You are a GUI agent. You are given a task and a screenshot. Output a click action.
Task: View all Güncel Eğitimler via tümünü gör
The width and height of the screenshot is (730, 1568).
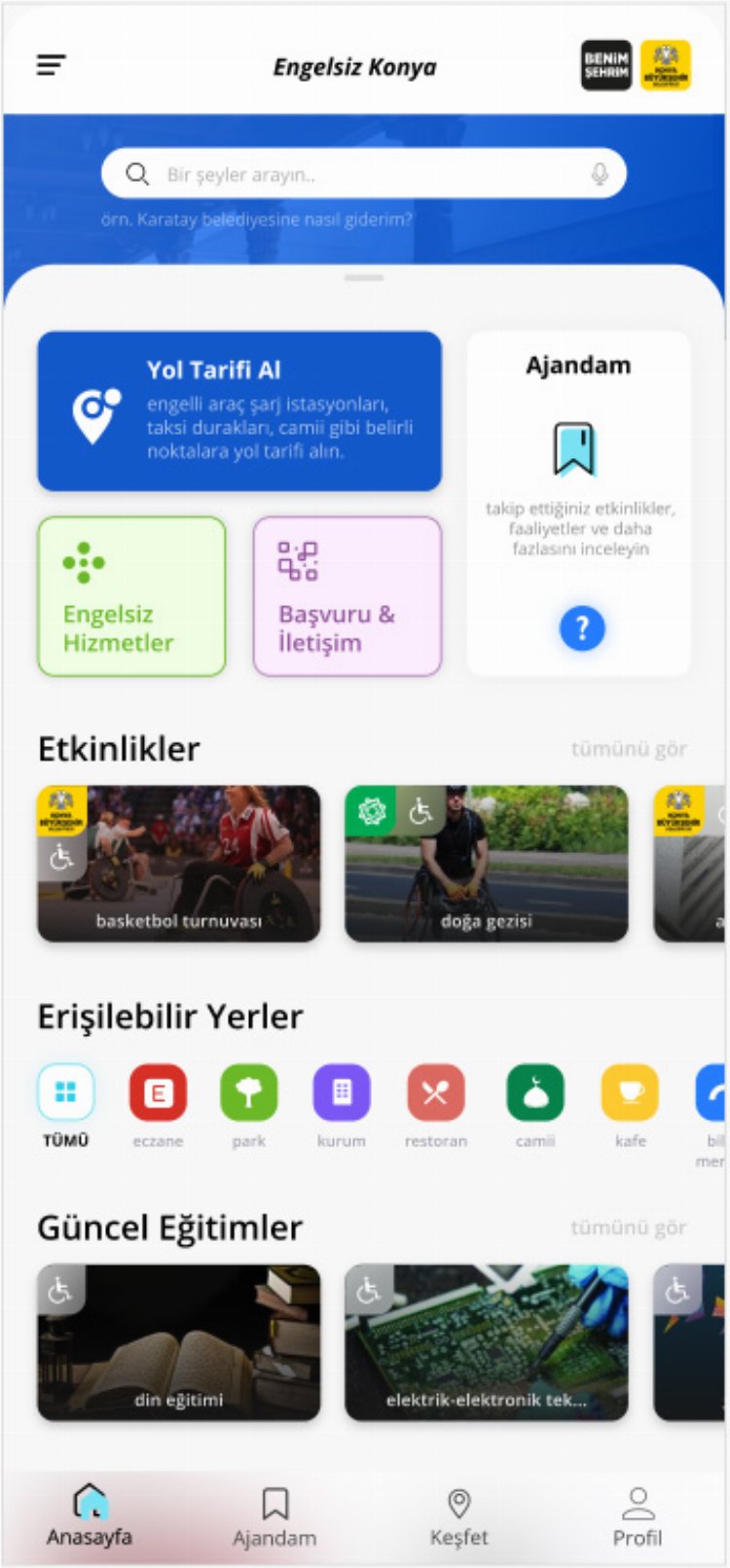[x=628, y=1228]
